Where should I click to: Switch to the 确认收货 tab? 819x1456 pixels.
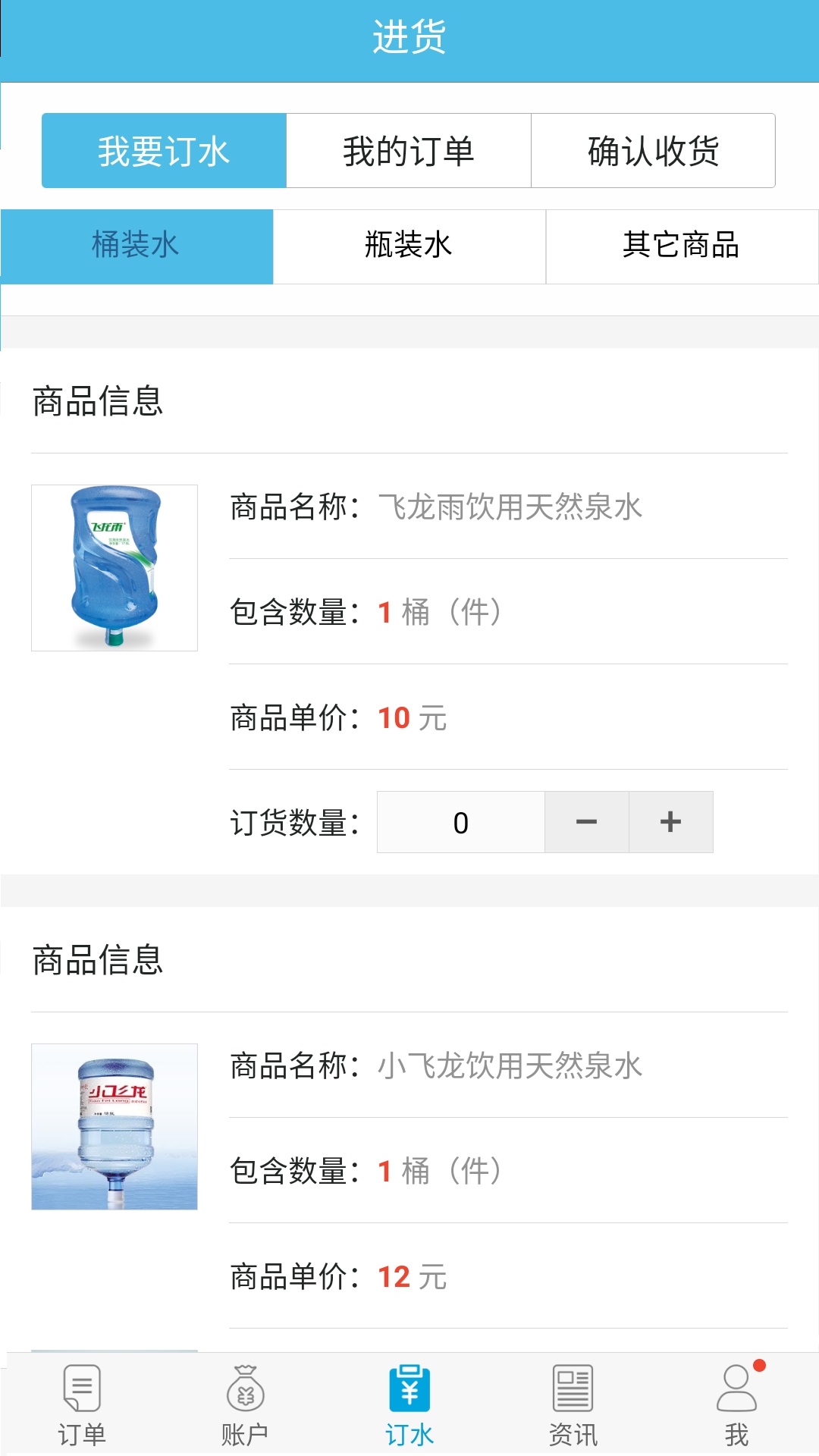[x=654, y=150]
